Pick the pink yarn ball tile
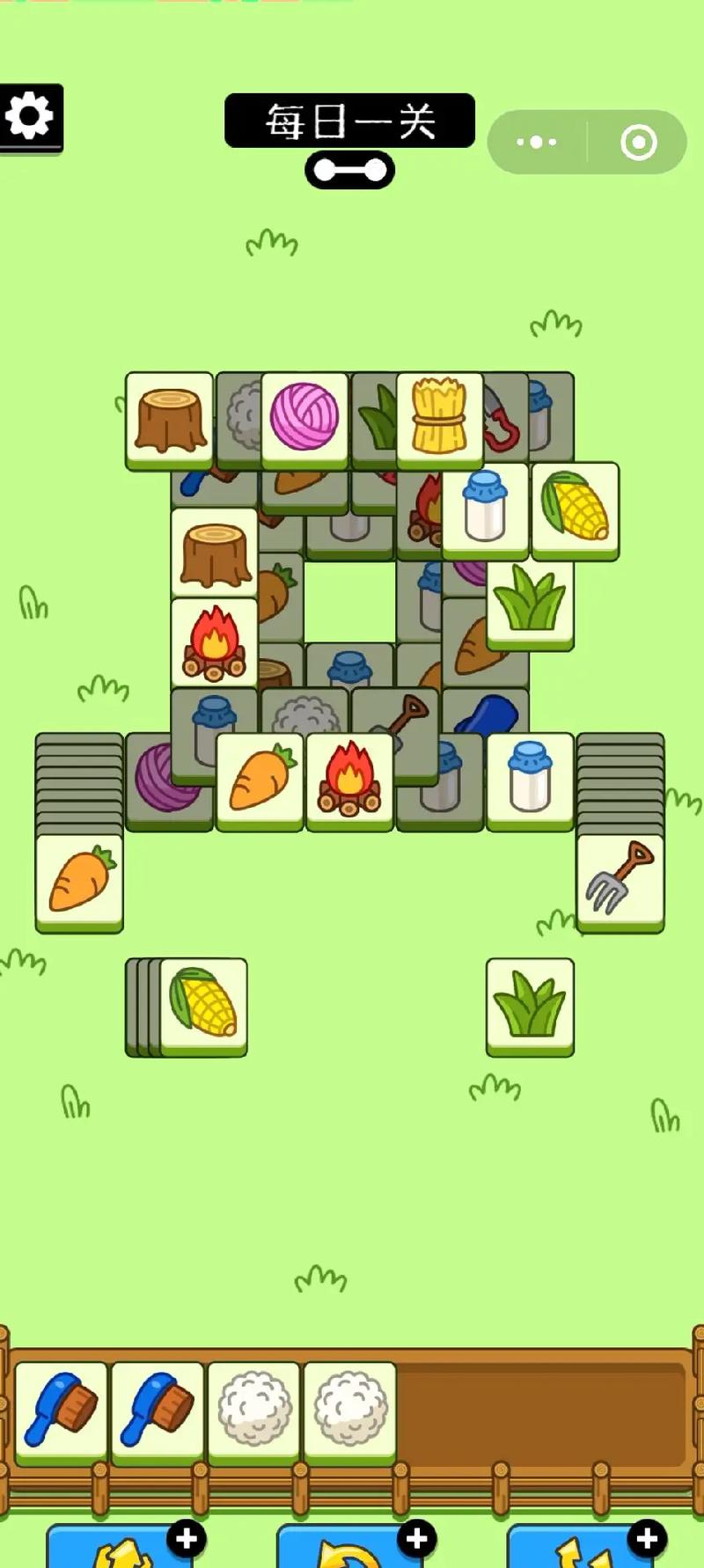 tap(304, 418)
